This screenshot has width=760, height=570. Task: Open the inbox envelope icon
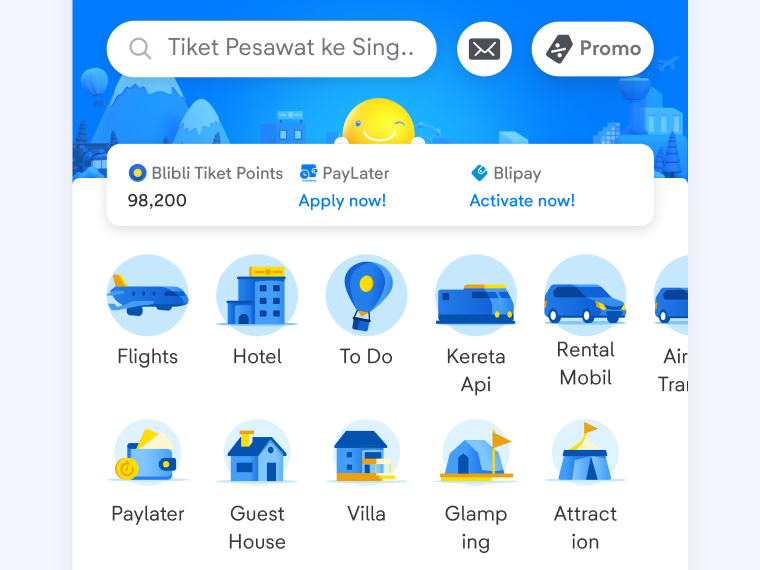point(484,49)
